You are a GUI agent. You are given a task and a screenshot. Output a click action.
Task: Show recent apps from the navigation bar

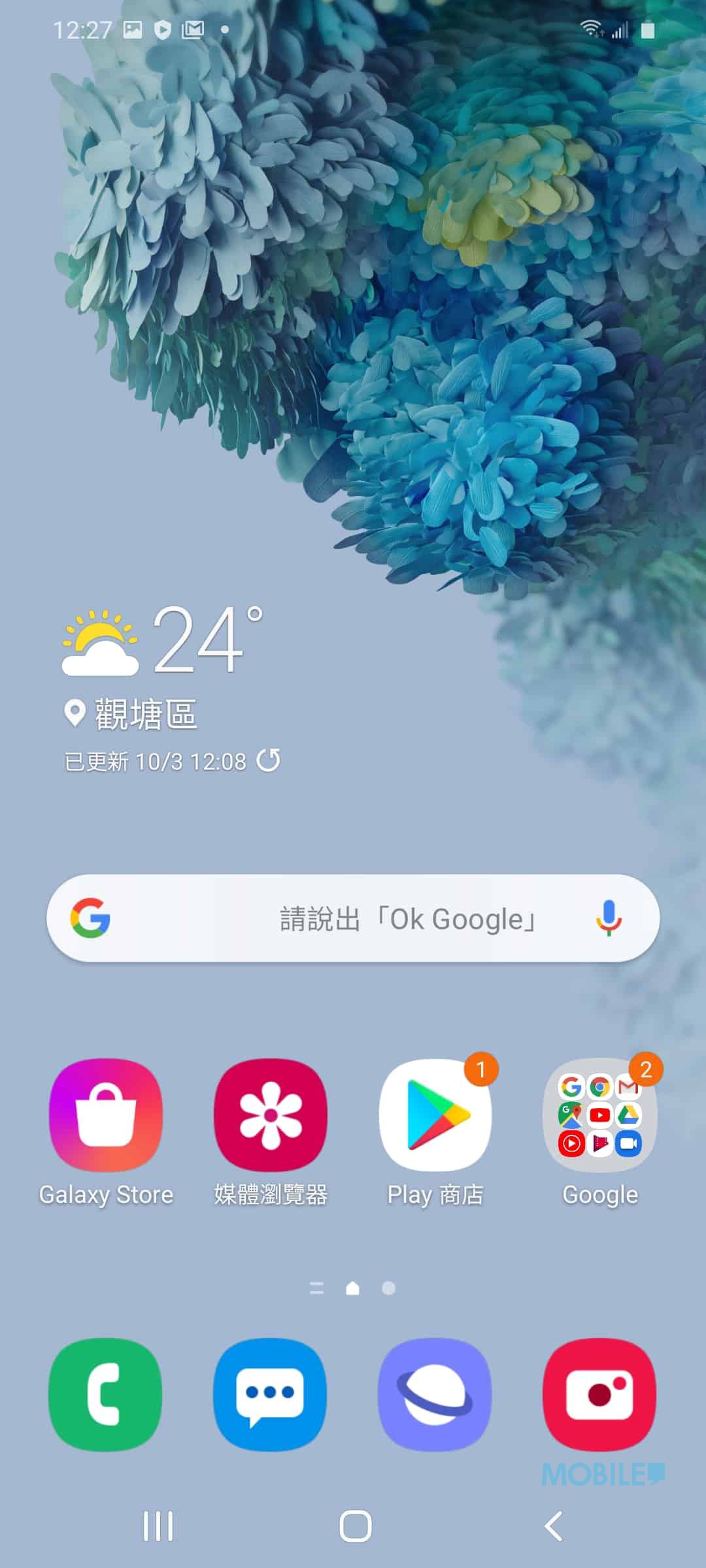point(158,1527)
